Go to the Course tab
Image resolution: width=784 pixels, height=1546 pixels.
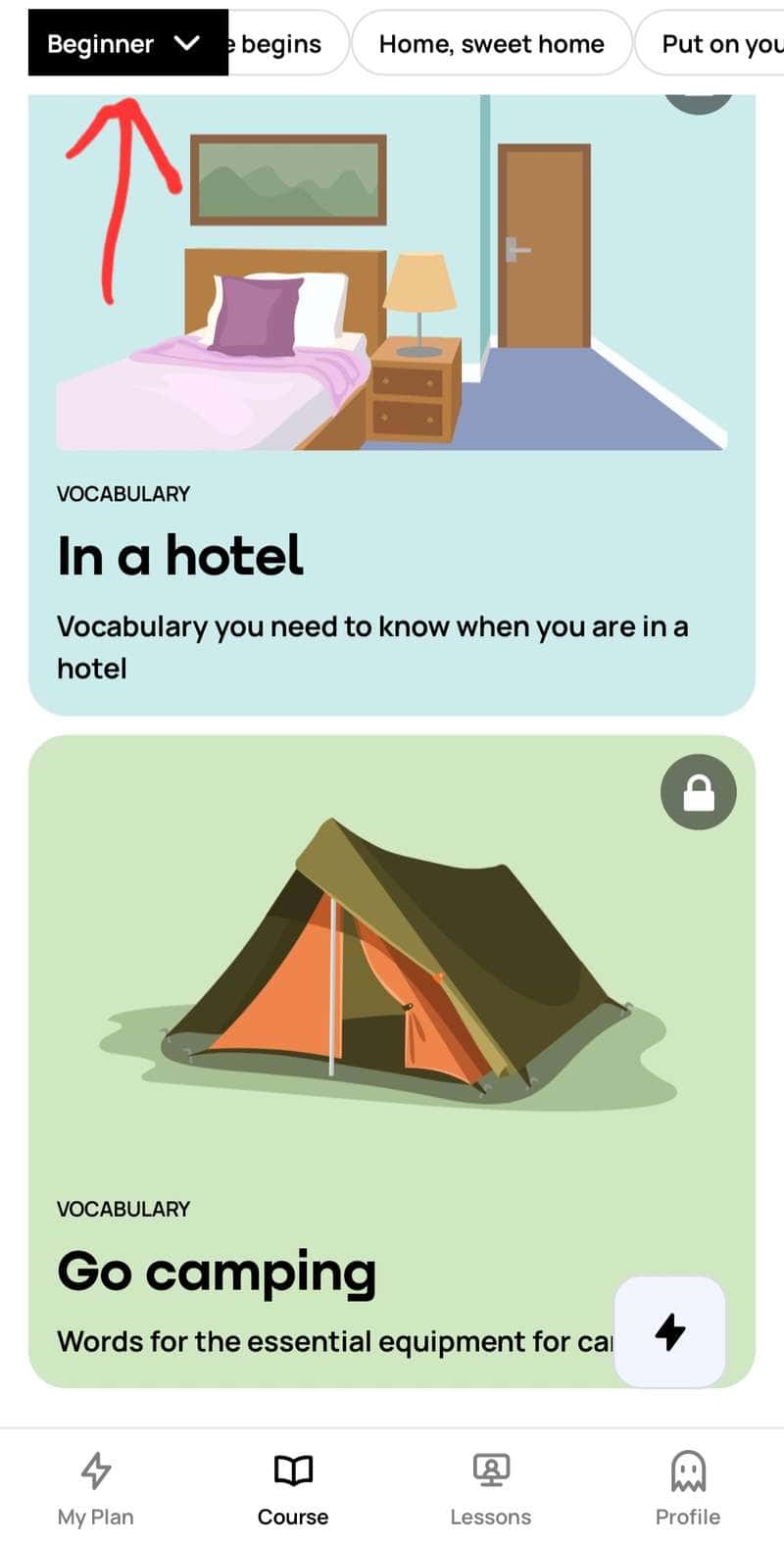[293, 1490]
